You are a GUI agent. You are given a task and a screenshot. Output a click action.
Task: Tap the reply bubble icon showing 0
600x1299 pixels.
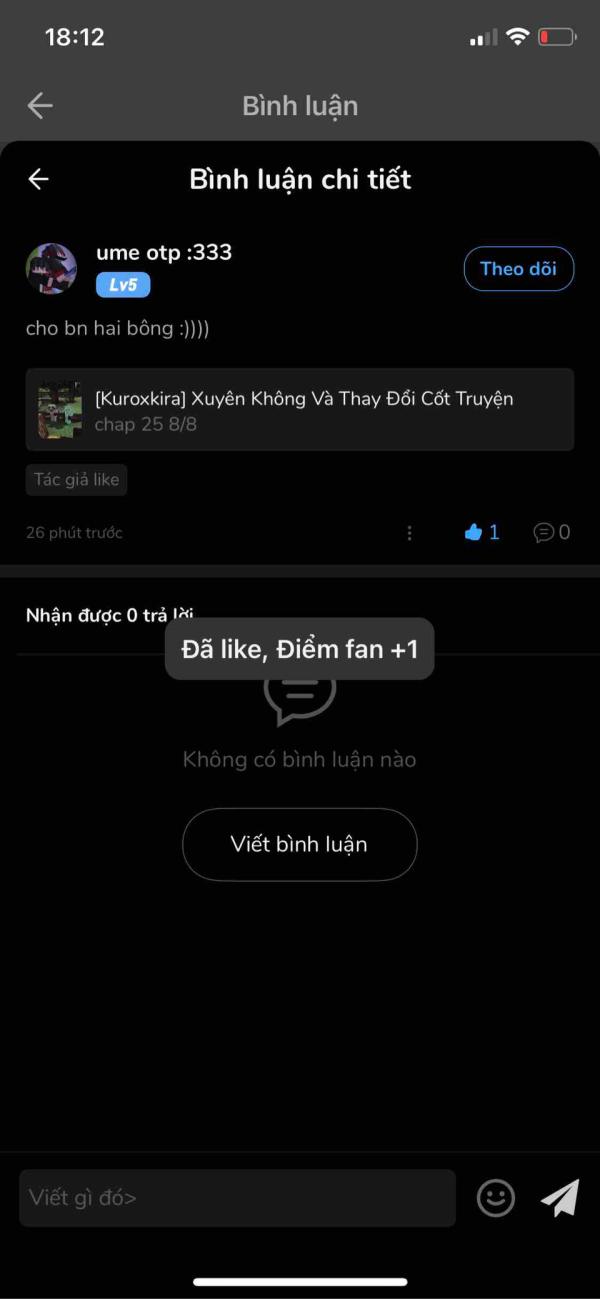coord(545,533)
